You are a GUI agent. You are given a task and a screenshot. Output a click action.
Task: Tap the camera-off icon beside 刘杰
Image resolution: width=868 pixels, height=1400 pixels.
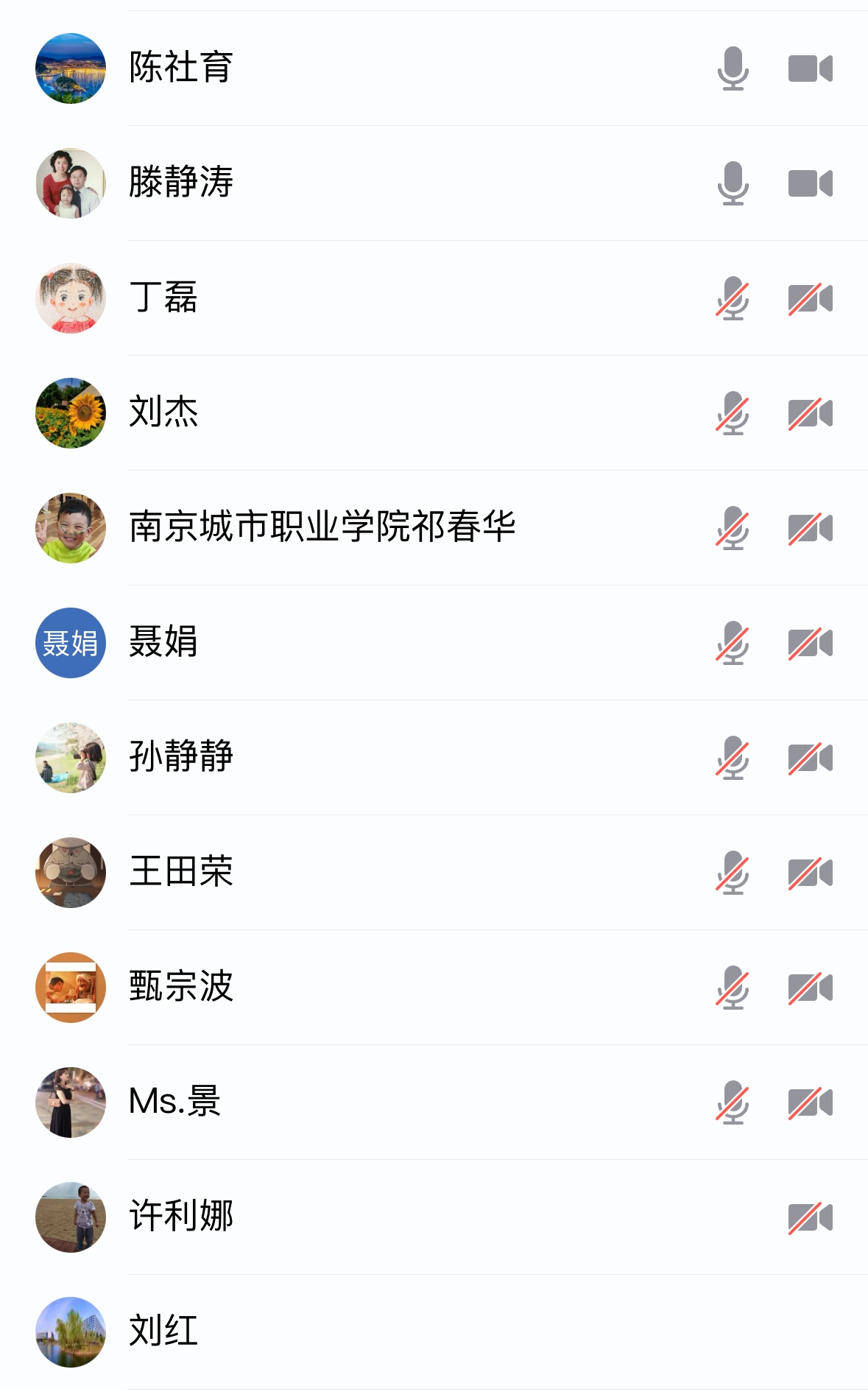(810, 413)
